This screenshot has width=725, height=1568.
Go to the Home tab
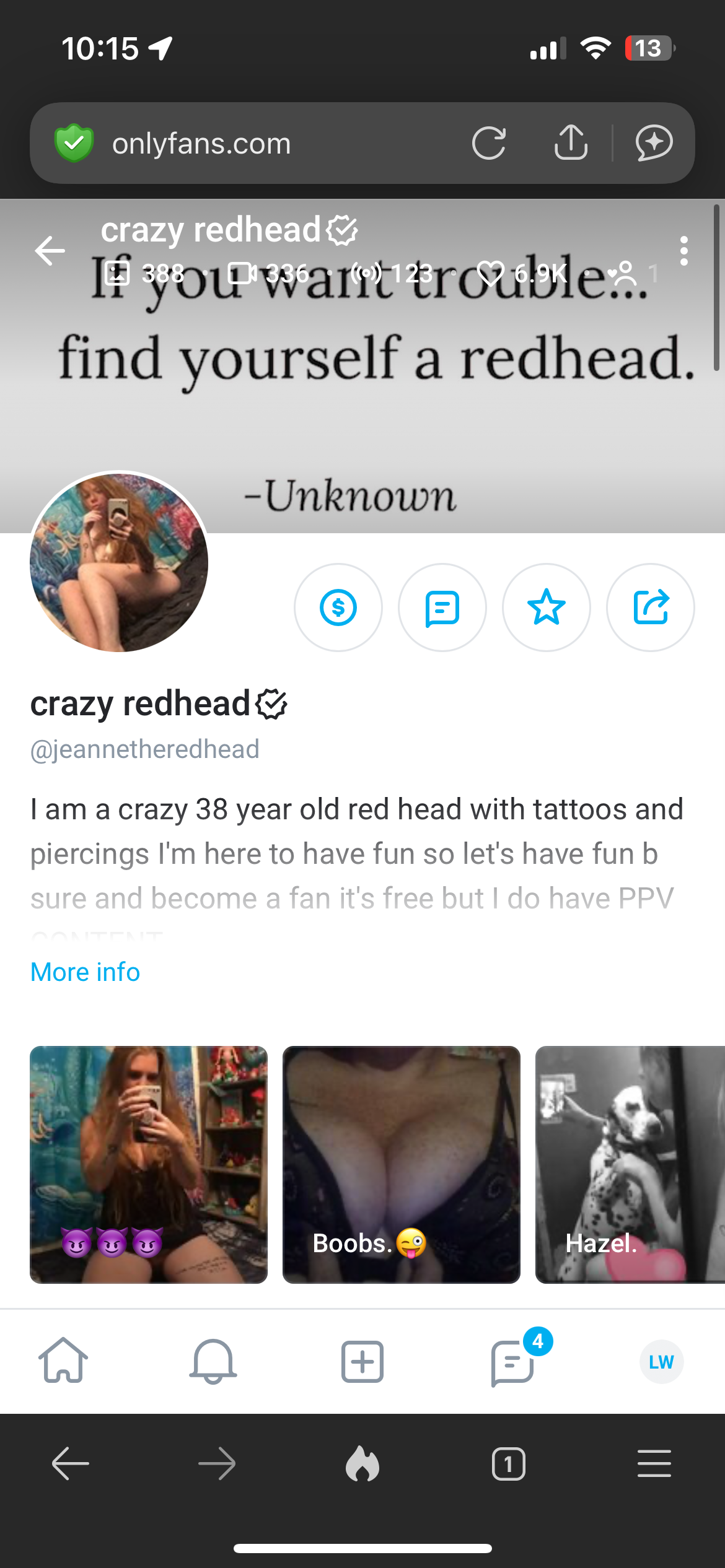(x=63, y=1361)
